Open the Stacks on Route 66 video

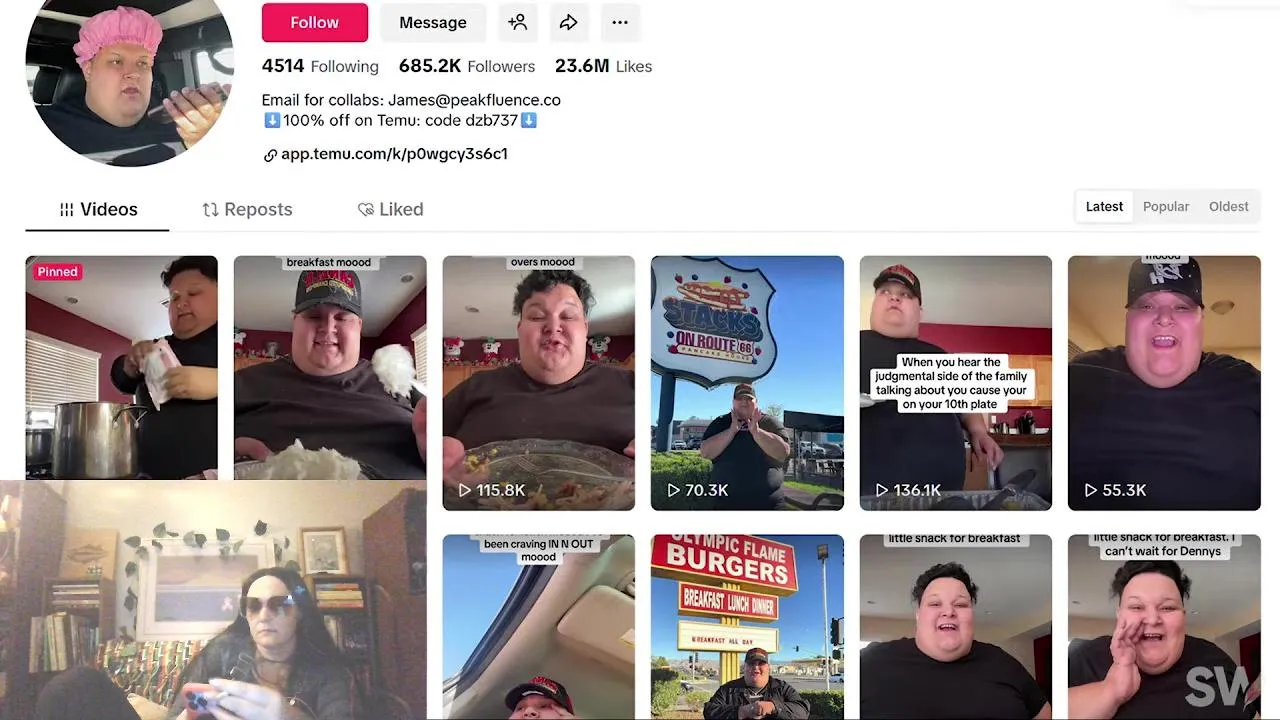click(747, 383)
